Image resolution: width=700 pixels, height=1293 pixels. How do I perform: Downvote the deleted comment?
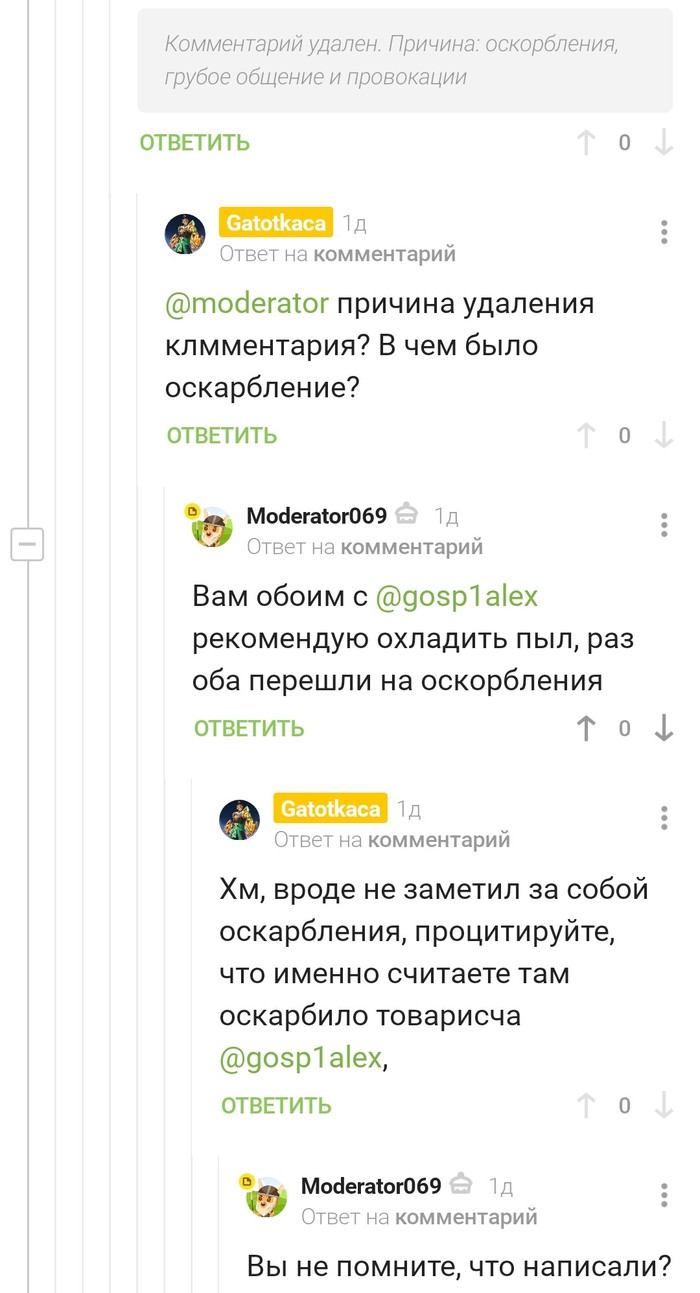click(663, 143)
